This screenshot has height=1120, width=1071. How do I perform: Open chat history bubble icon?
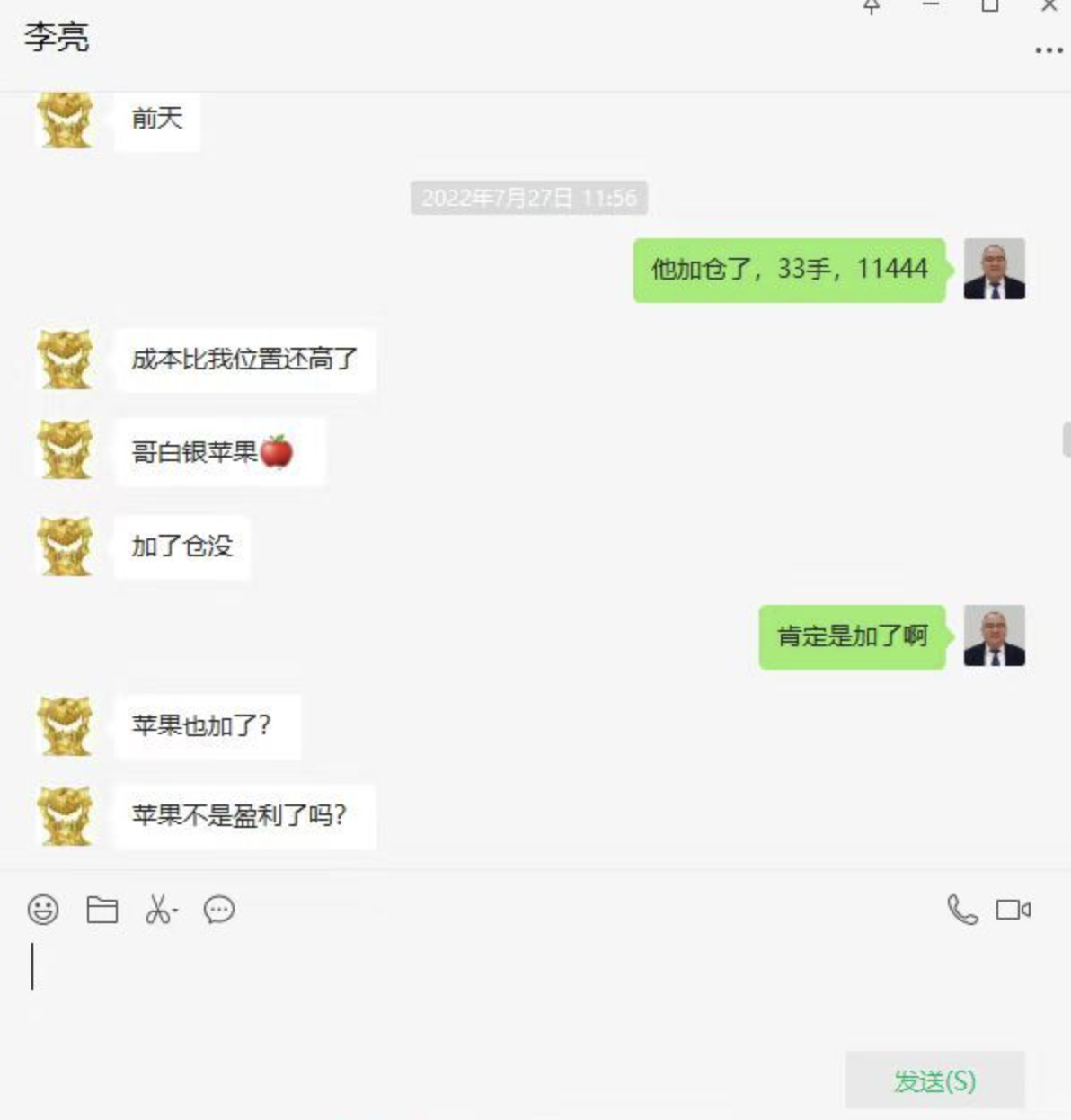click(x=219, y=910)
